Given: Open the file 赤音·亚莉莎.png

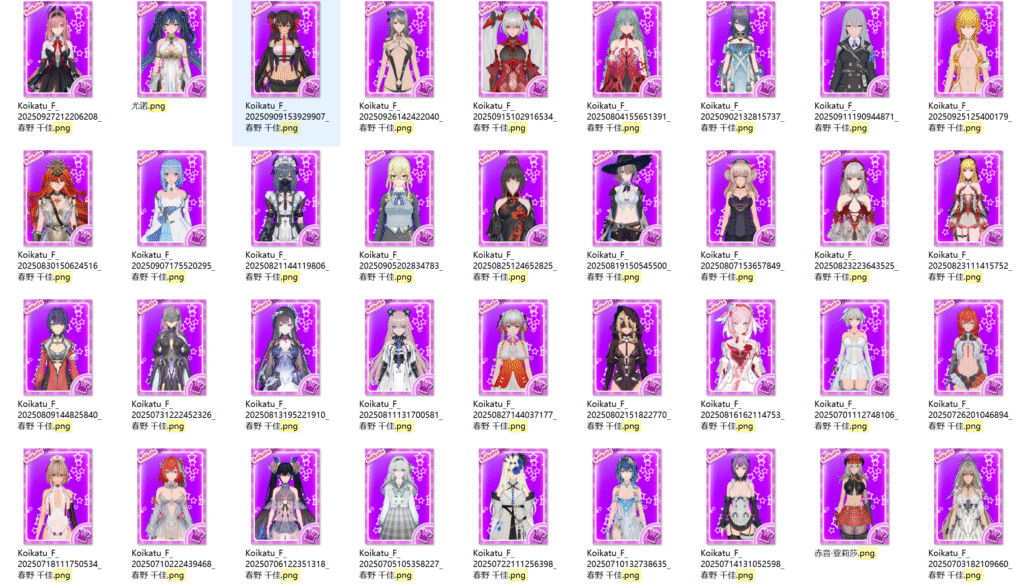Looking at the screenshot, I should 855,497.
